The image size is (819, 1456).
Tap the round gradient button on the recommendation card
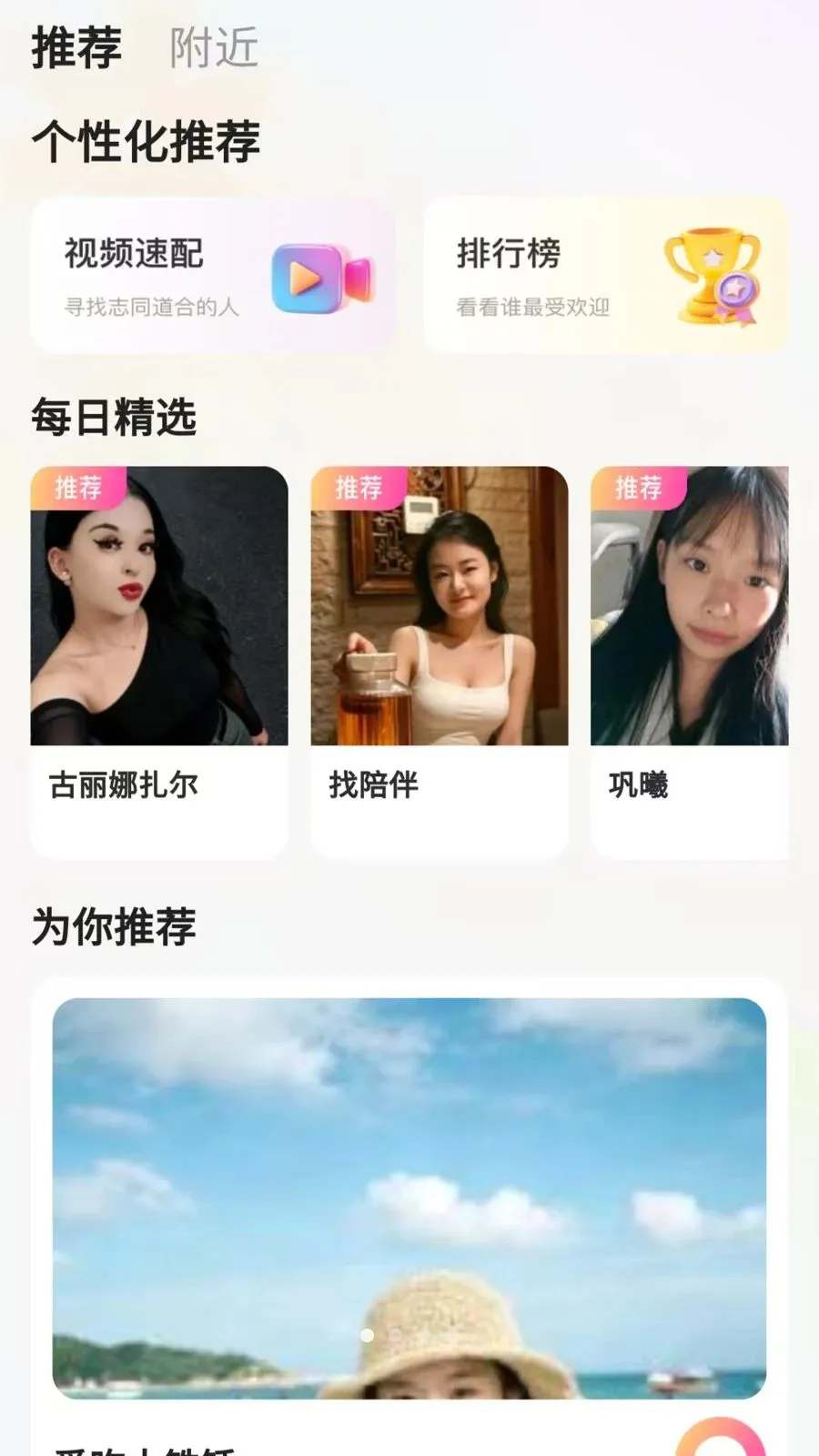pos(720,1438)
